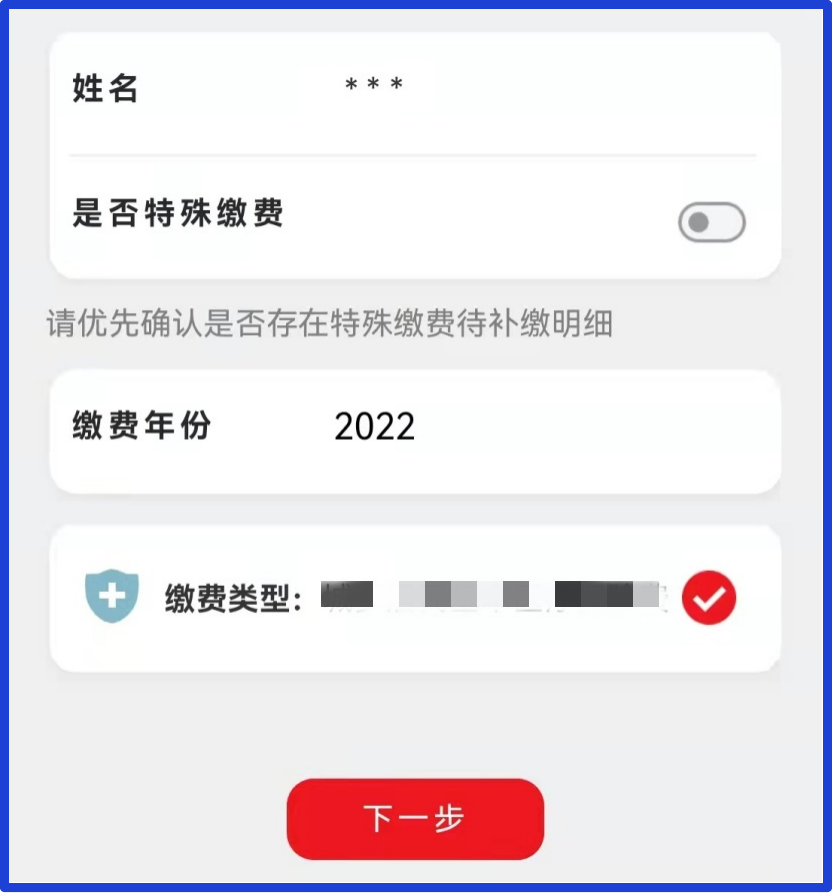The image size is (832, 893).
Task: Tap the payment type selection card
Action: point(415,597)
